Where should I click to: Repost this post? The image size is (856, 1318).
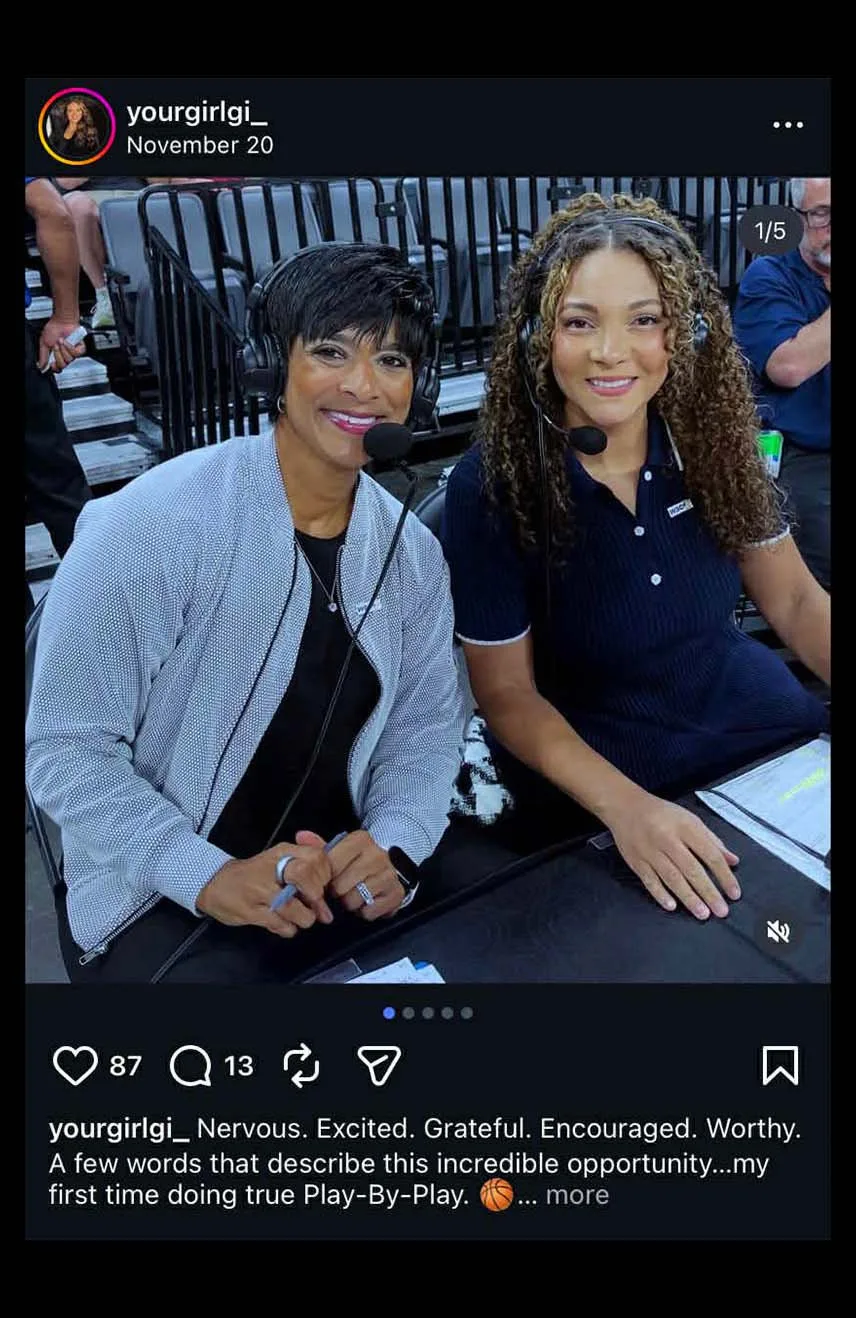(301, 1066)
